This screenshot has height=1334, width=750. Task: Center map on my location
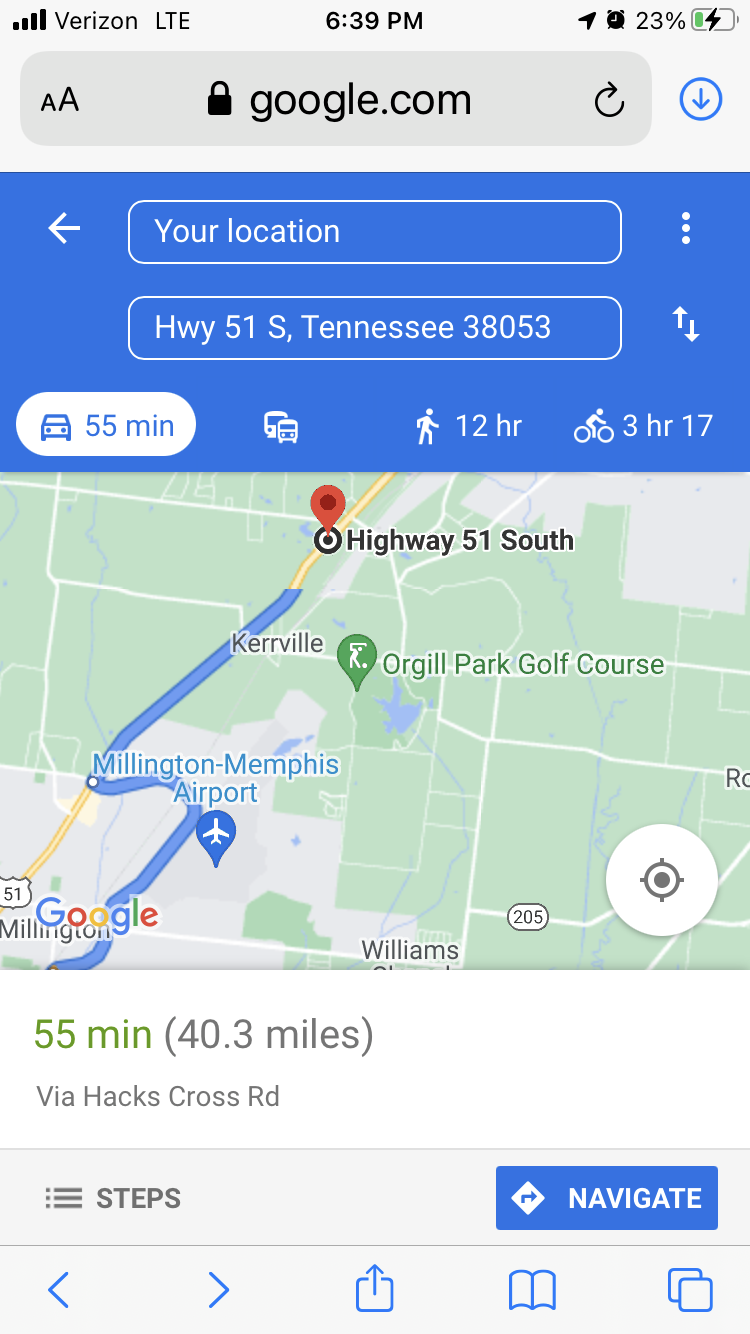pyautogui.click(x=661, y=880)
